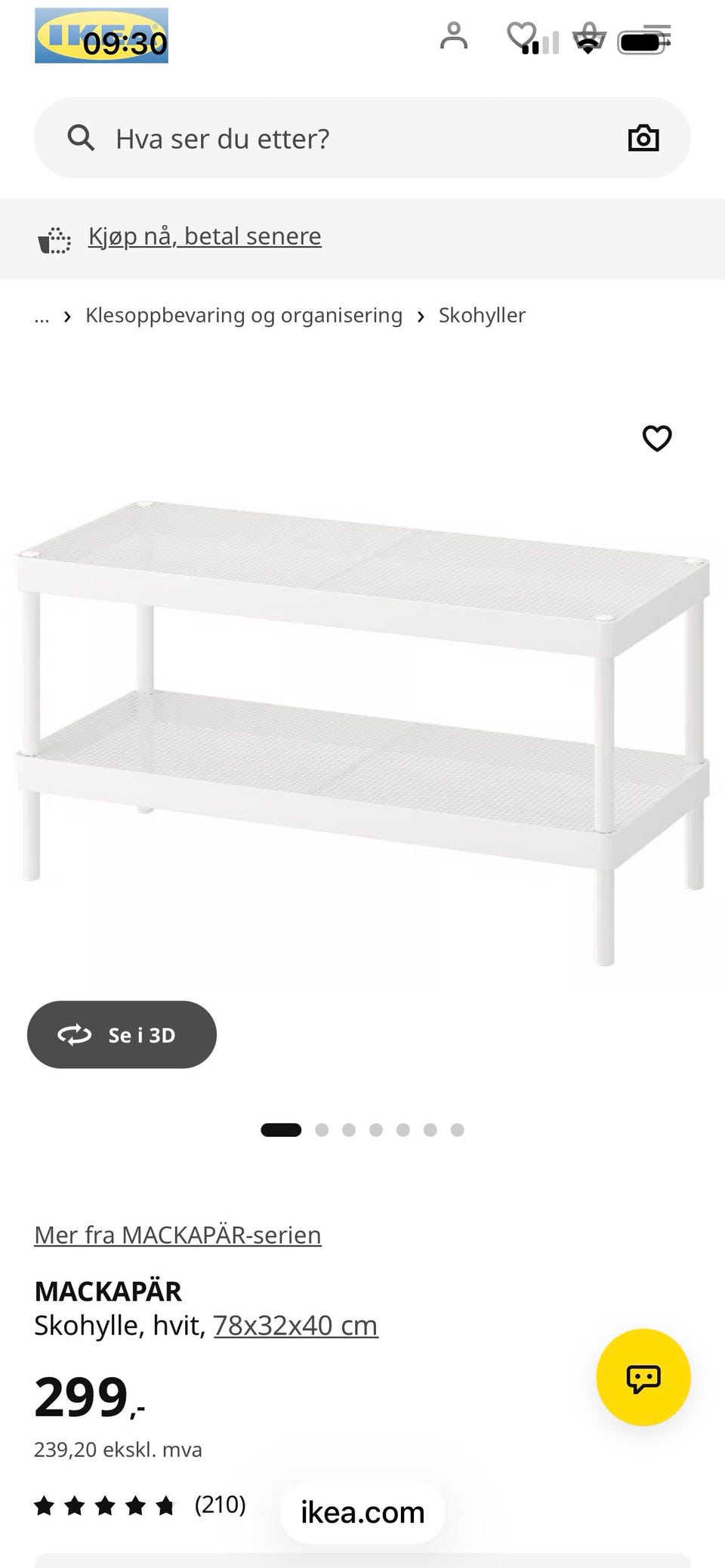Image resolution: width=725 pixels, height=1568 pixels.
Task: View the 210 customer reviews
Action: click(x=140, y=1505)
